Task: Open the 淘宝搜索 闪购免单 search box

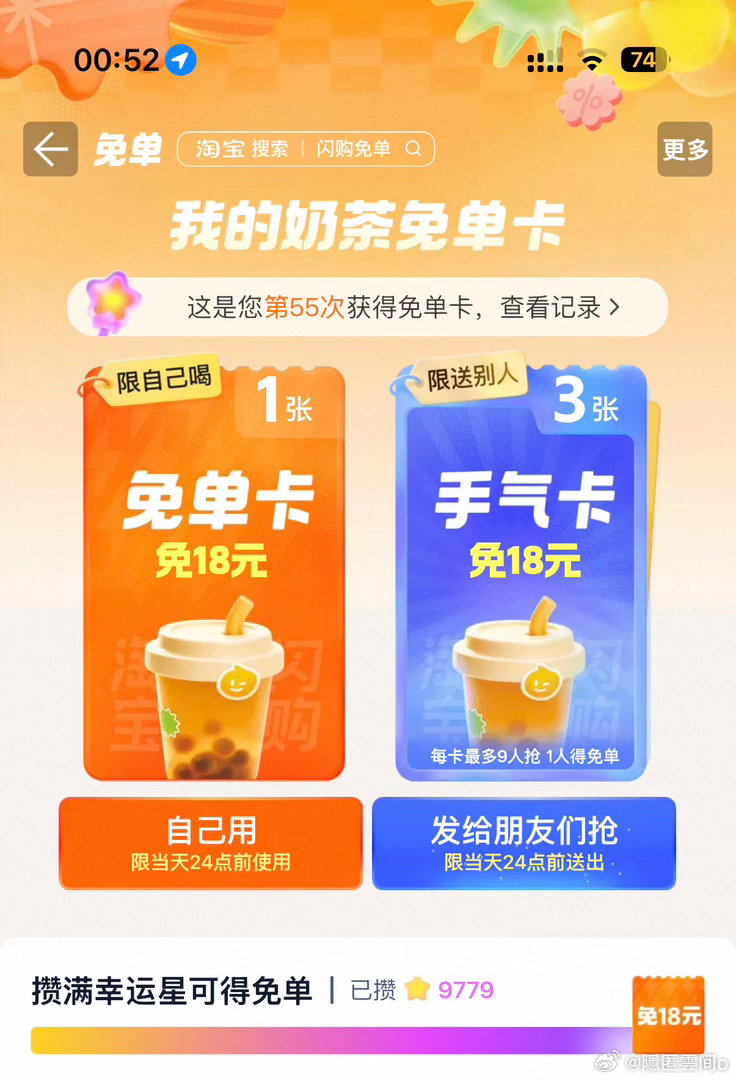Action: [306, 149]
